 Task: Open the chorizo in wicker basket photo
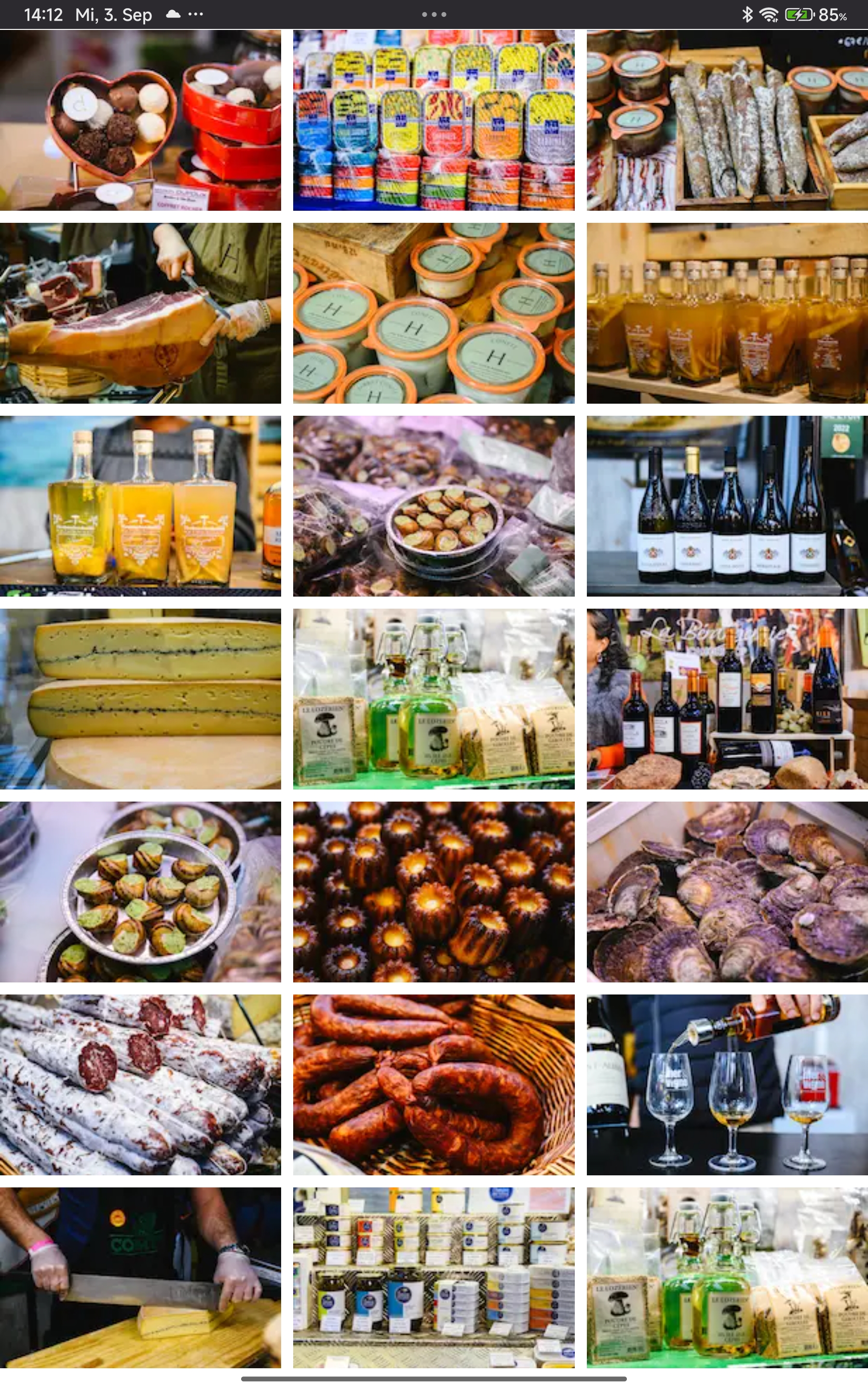[434, 1084]
